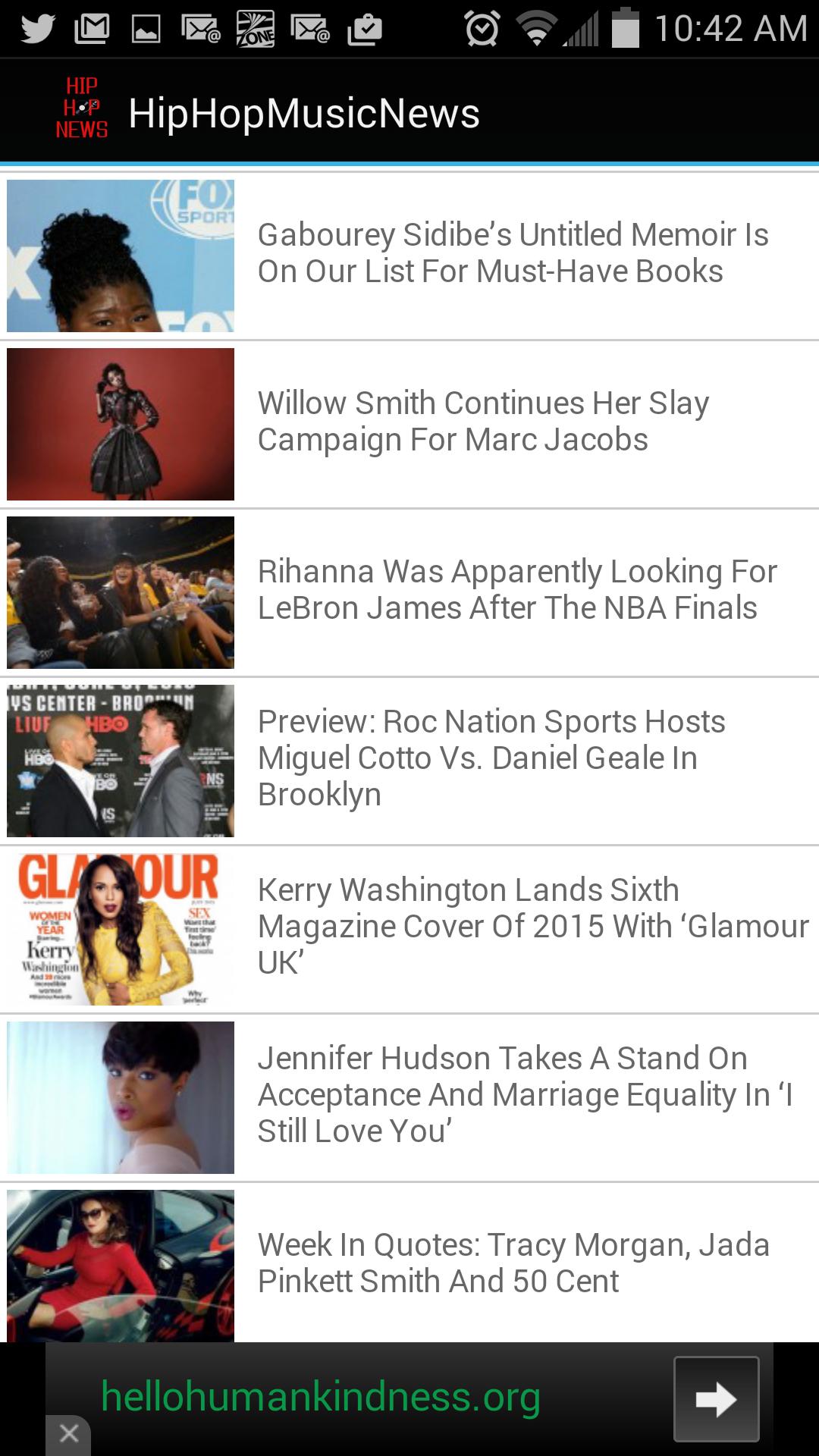Open the Email message notification icon
Viewport: 819px width, 1456px height.
pos(199,25)
